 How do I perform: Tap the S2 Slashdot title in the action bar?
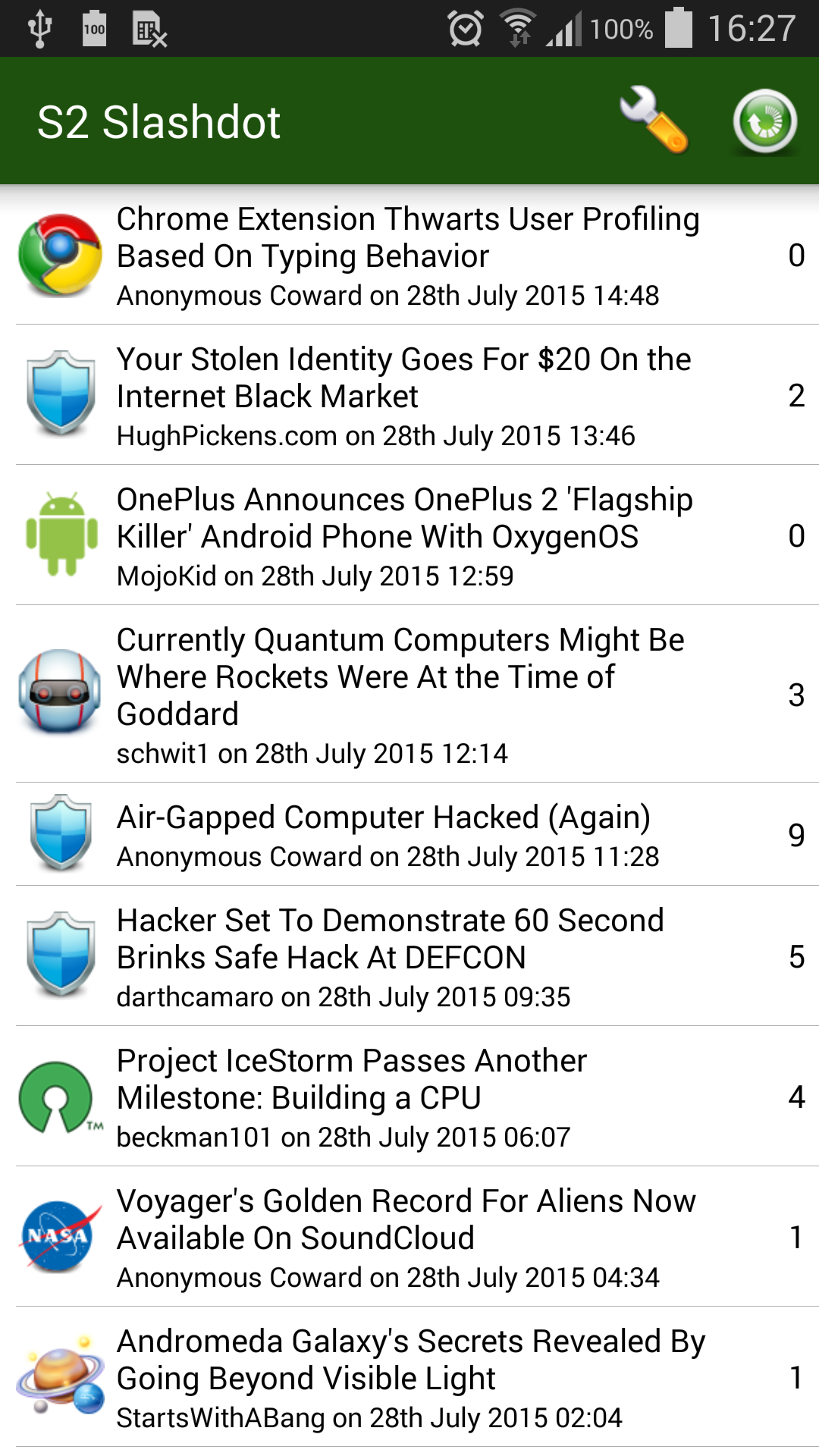(159, 120)
